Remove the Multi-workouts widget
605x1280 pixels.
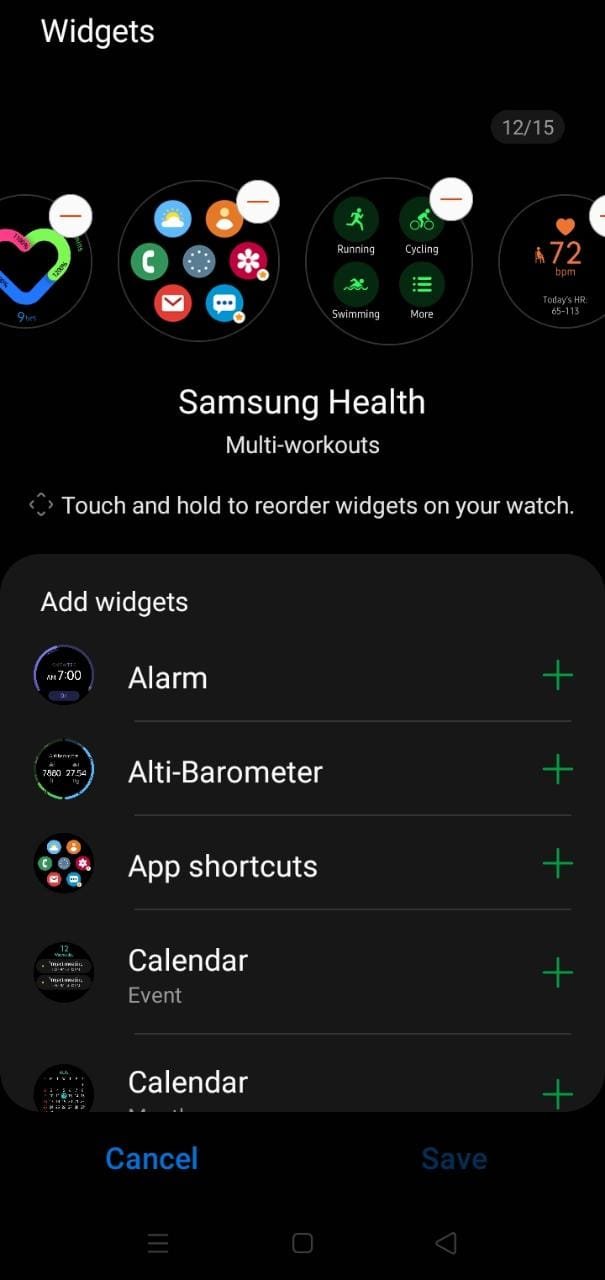pos(451,199)
